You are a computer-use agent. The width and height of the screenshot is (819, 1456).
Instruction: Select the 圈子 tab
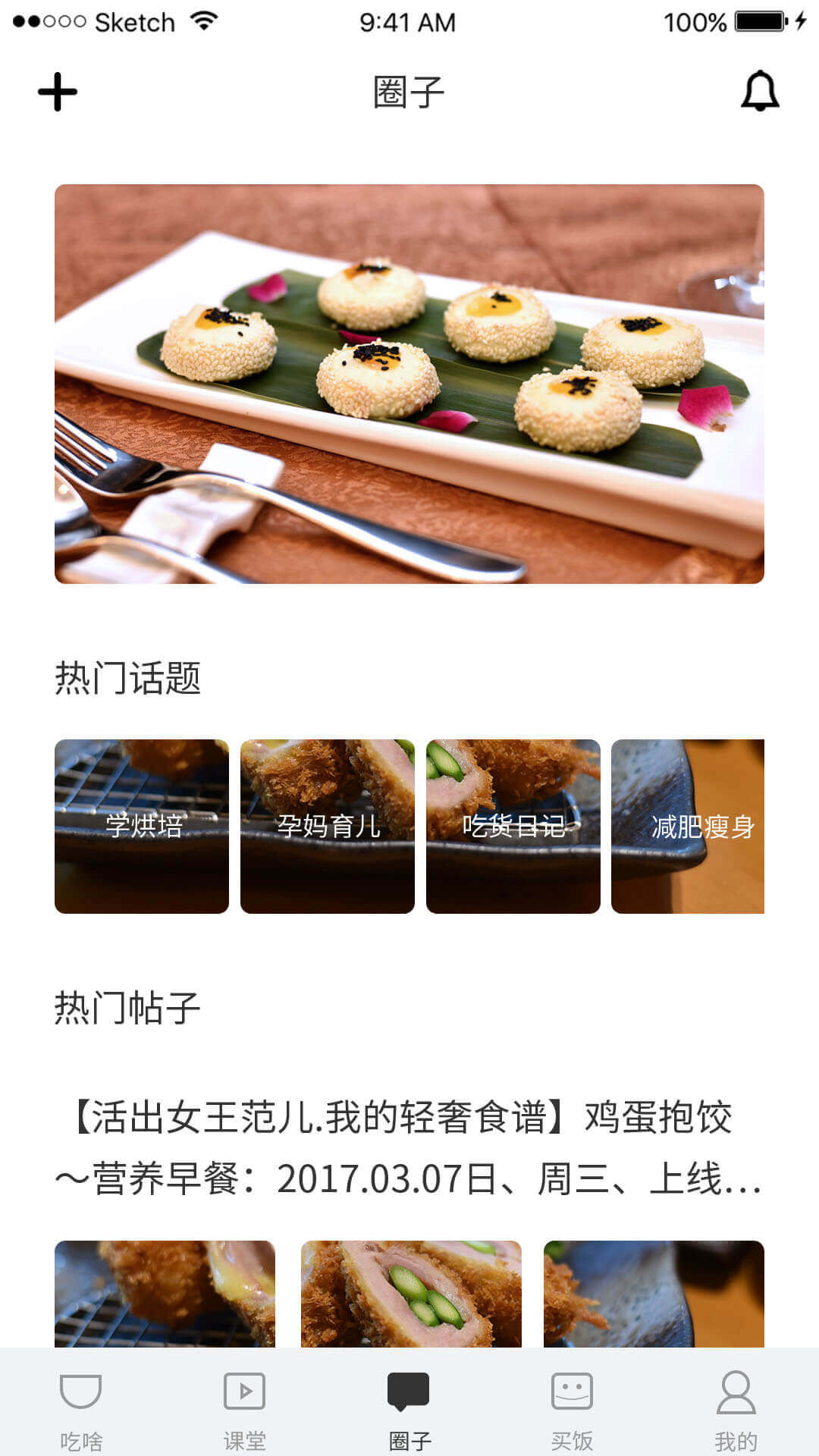pos(409,1409)
